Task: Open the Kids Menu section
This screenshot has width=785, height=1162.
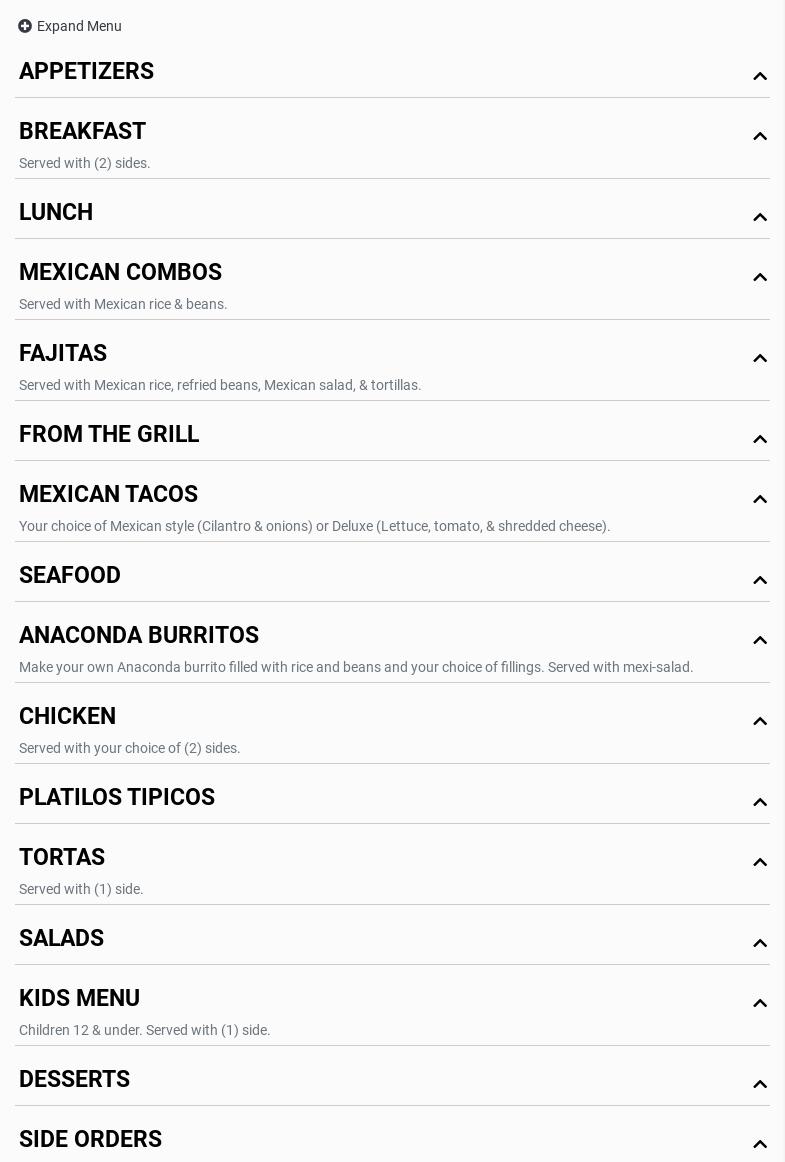Action: [x=80, y=999]
